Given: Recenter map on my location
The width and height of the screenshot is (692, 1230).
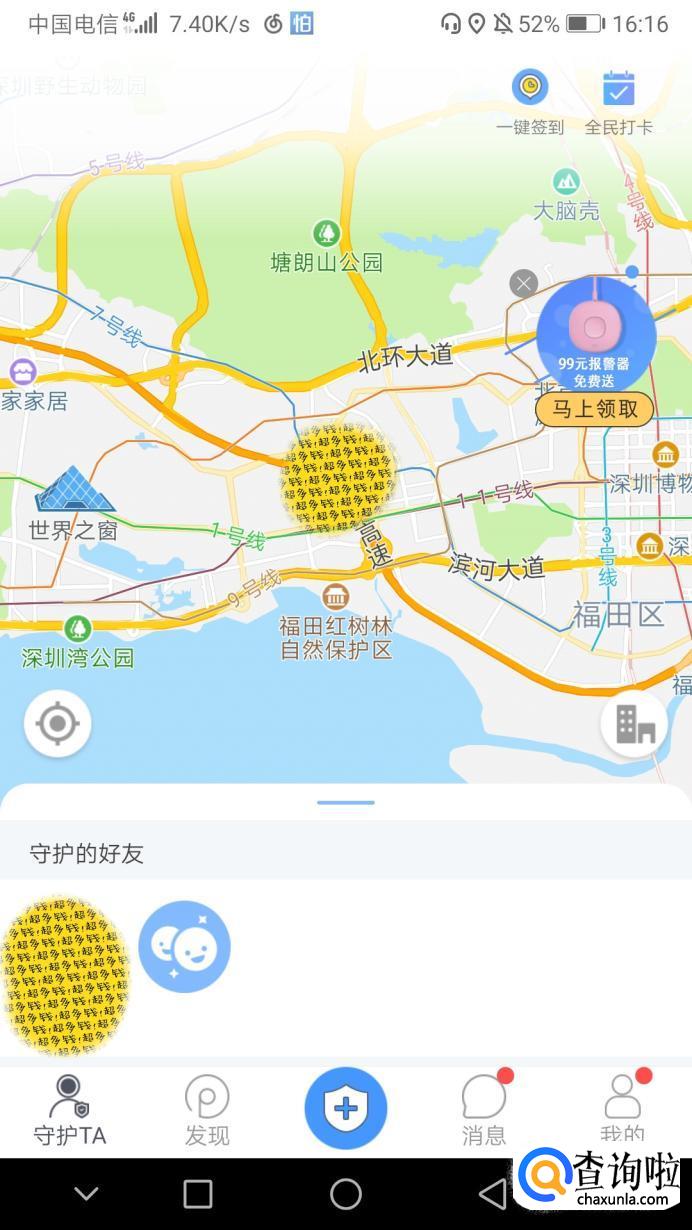Looking at the screenshot, I should click(x=57, y=723).
